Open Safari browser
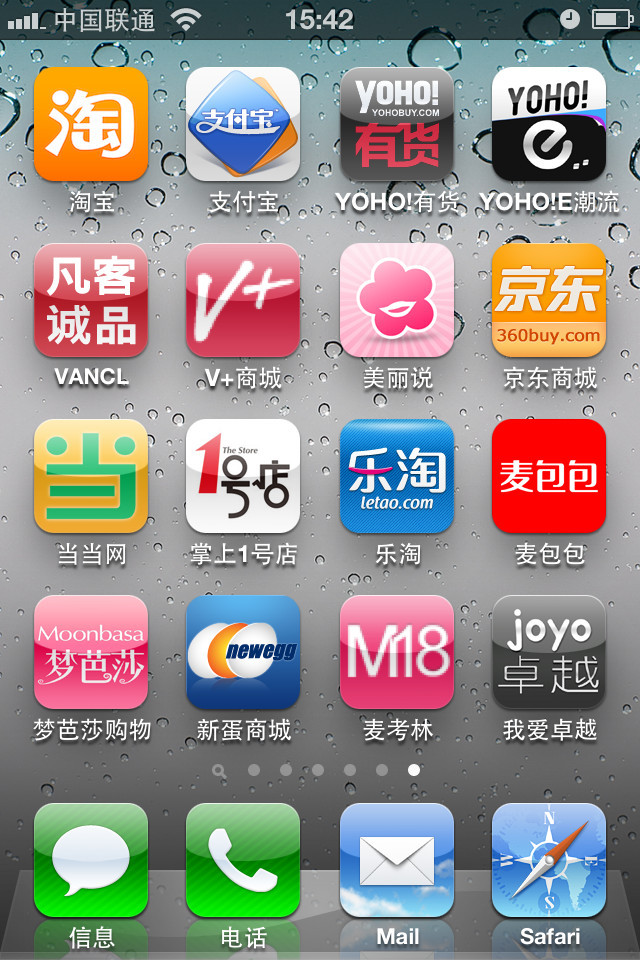 (549, 860)
